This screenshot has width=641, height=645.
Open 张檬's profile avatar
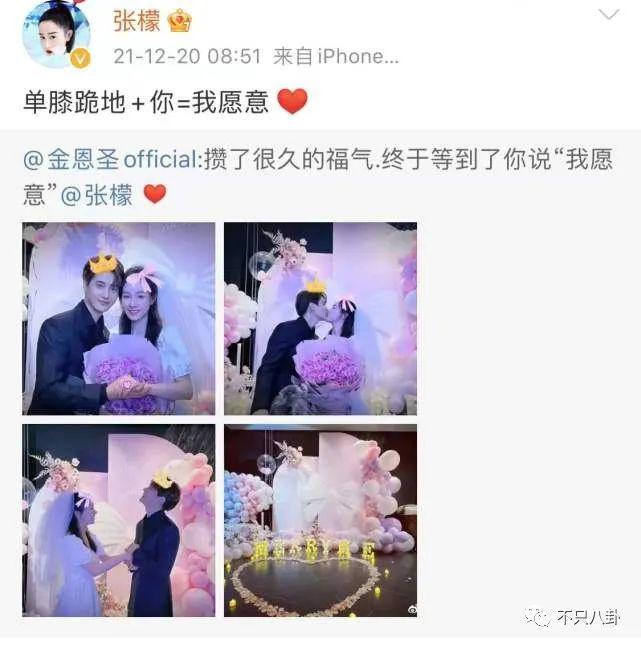(x=57, y=35)
